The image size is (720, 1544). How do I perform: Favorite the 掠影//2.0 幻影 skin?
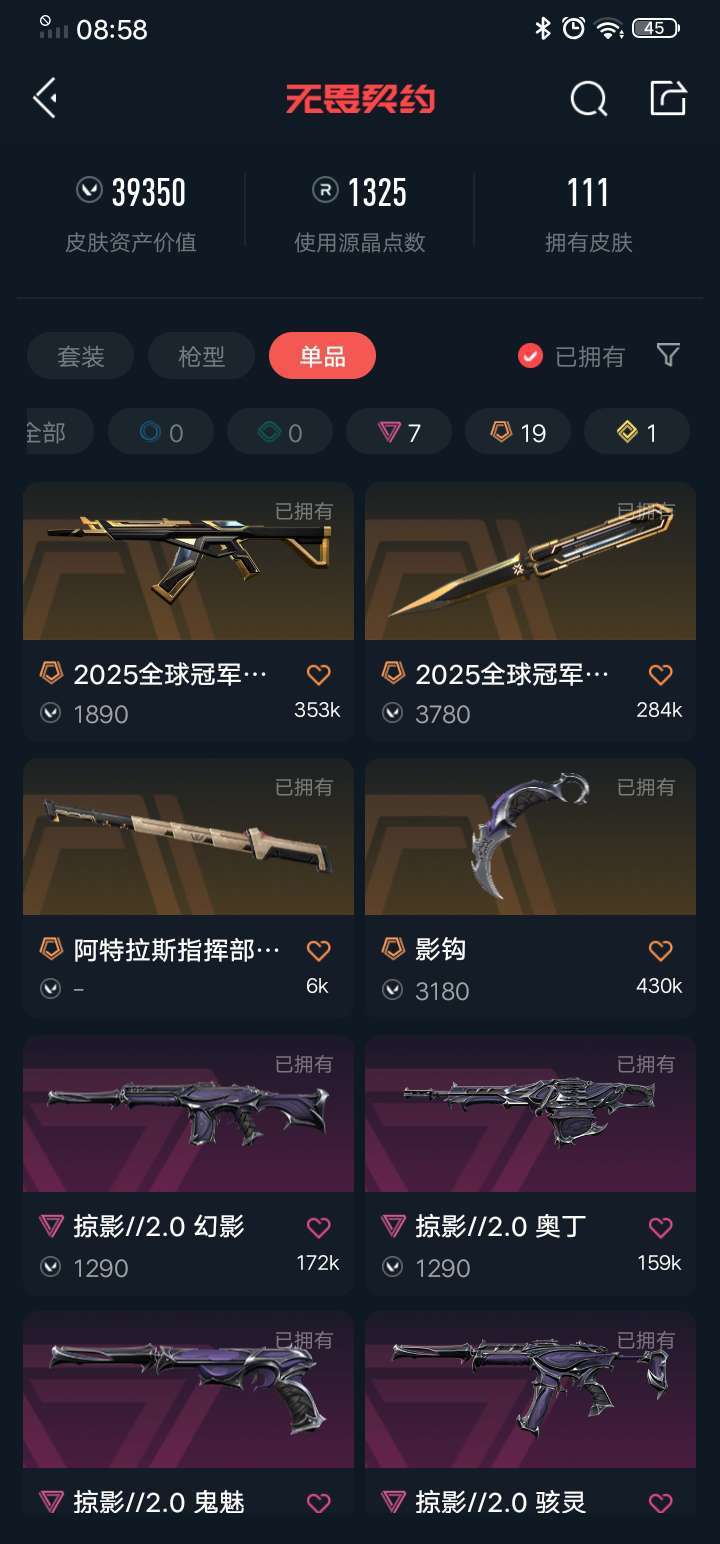pyautogui.click(x=318, y=1227)
